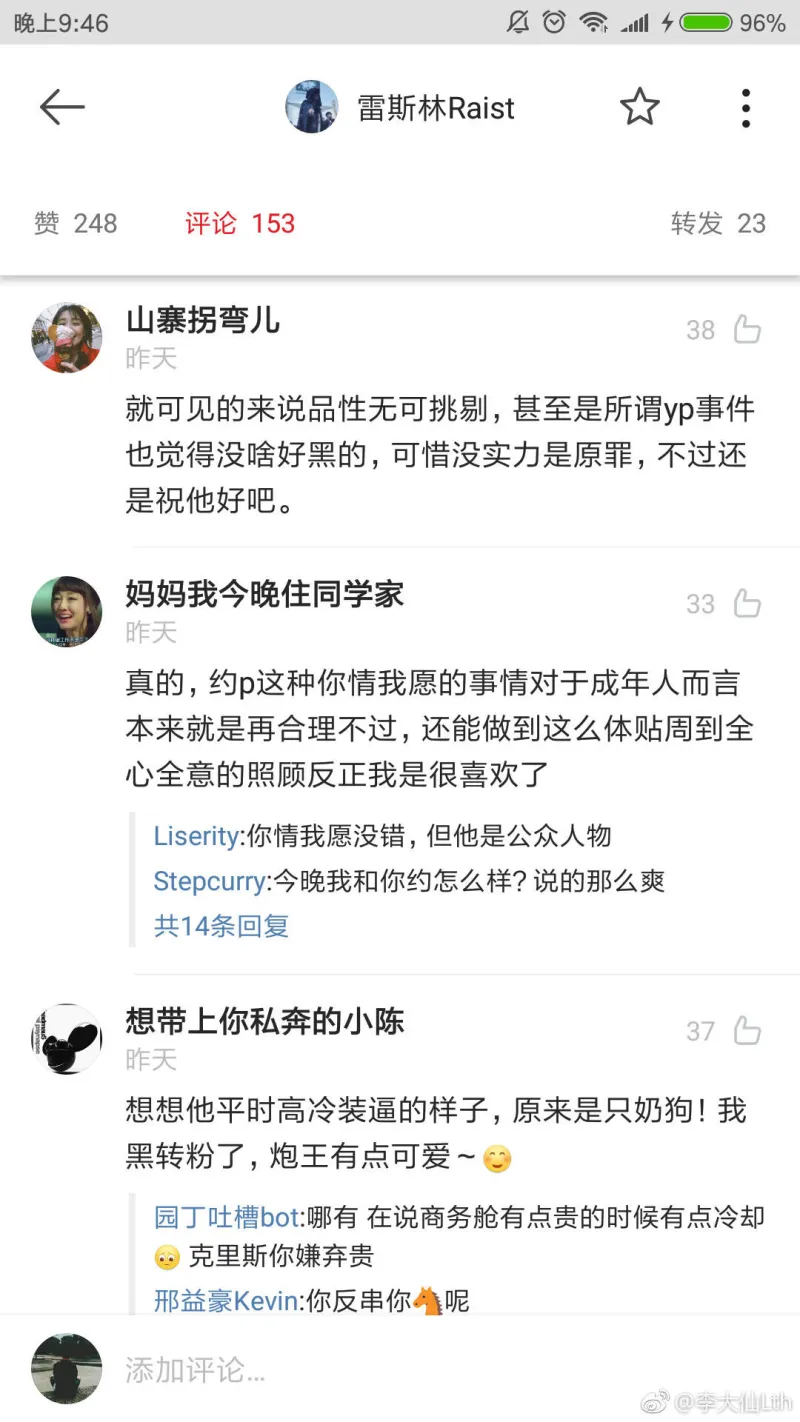Open the profile of 妈妈我今晚住同学家
The image size is (800, 1422).
[x=264, y=594]
